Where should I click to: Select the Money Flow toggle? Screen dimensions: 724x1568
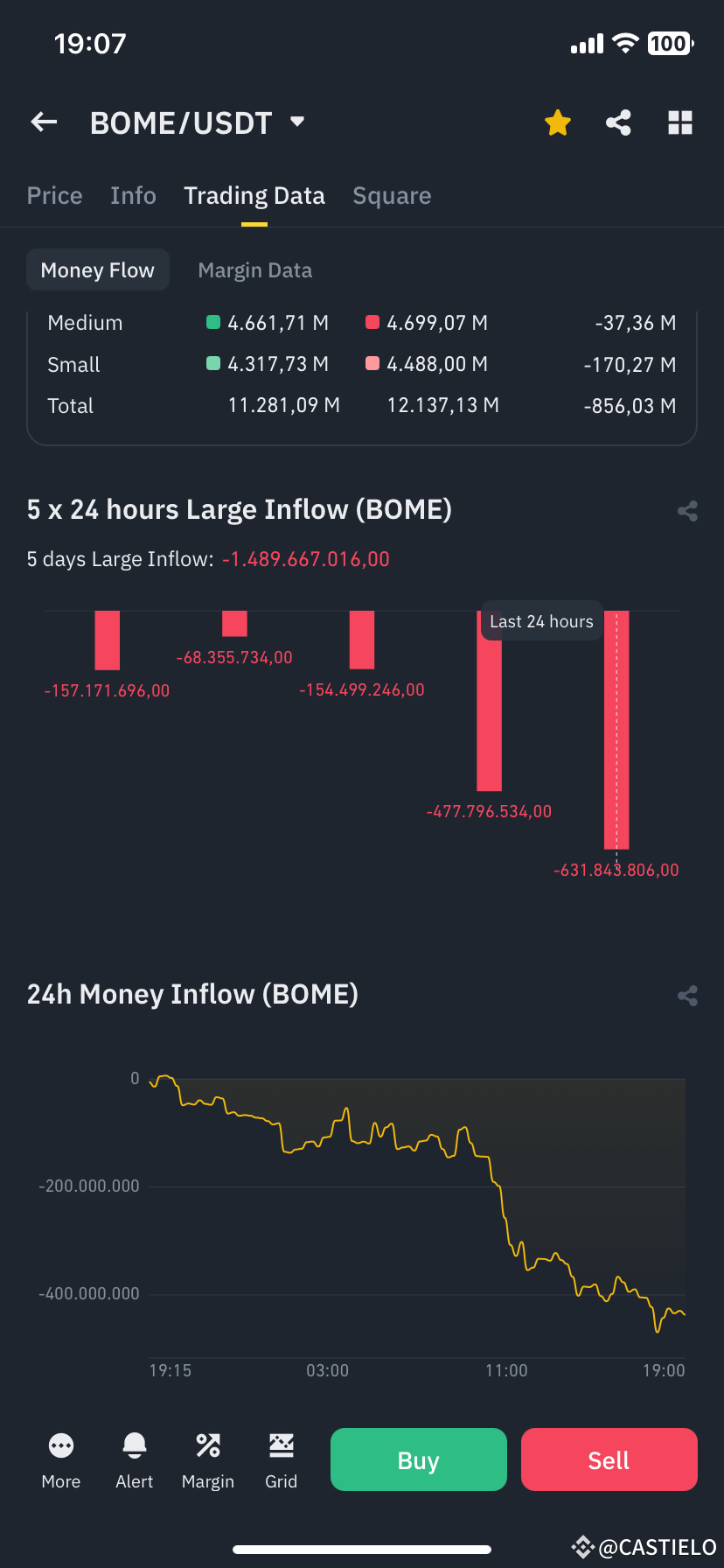click(x=97, y=269)
